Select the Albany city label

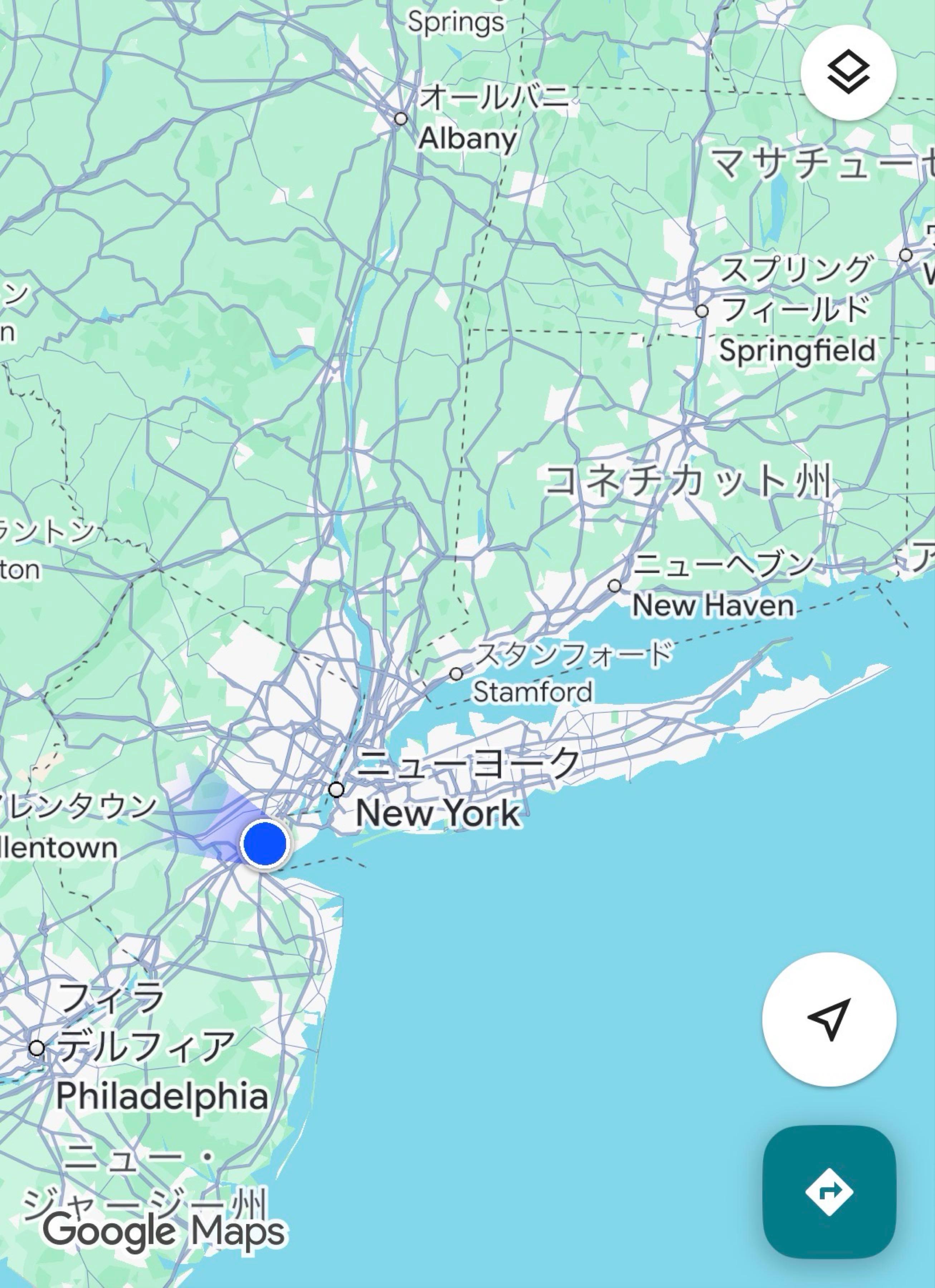point(467,138)
